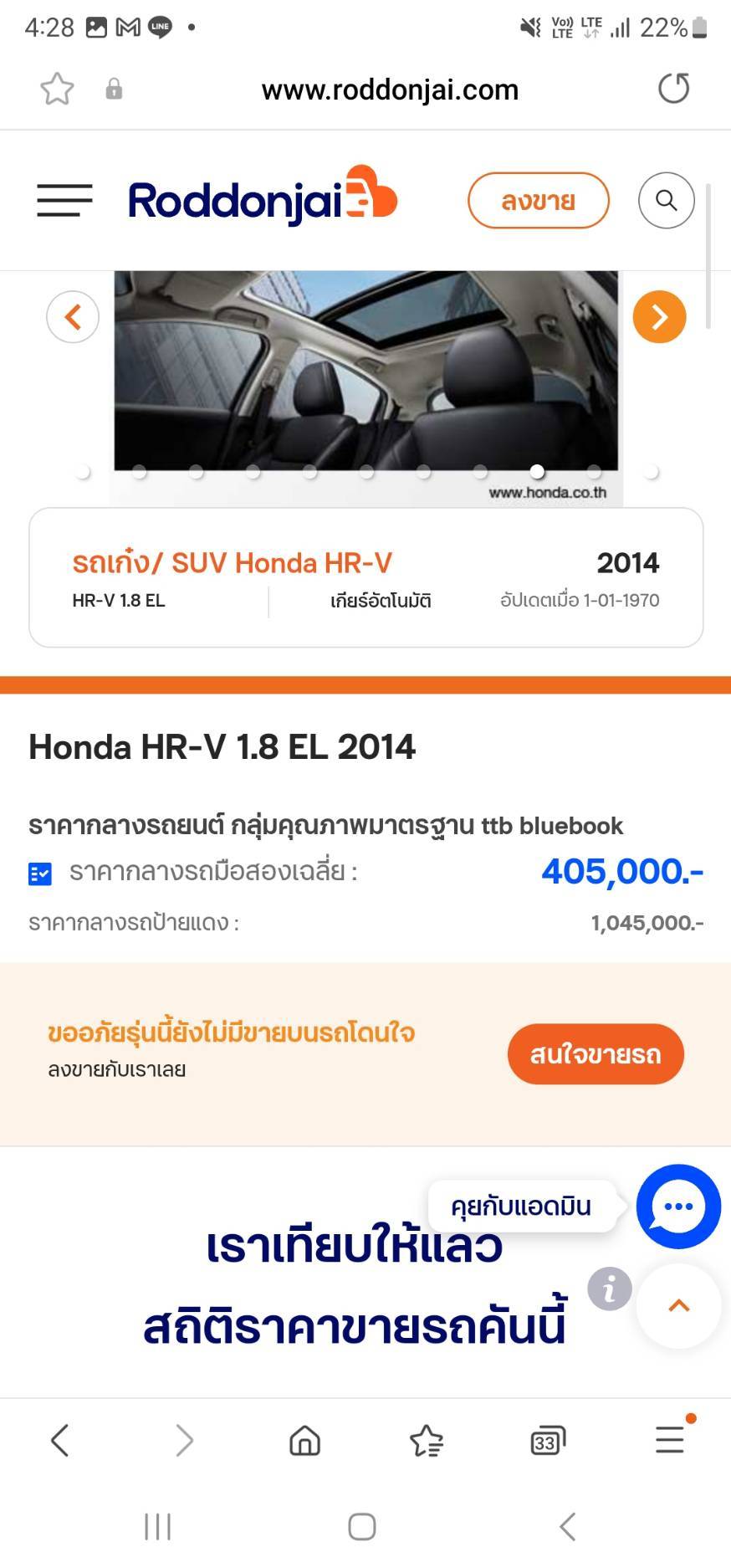Open the browser home page
Screen dimensions: 731x1568
pos(304,1441)
